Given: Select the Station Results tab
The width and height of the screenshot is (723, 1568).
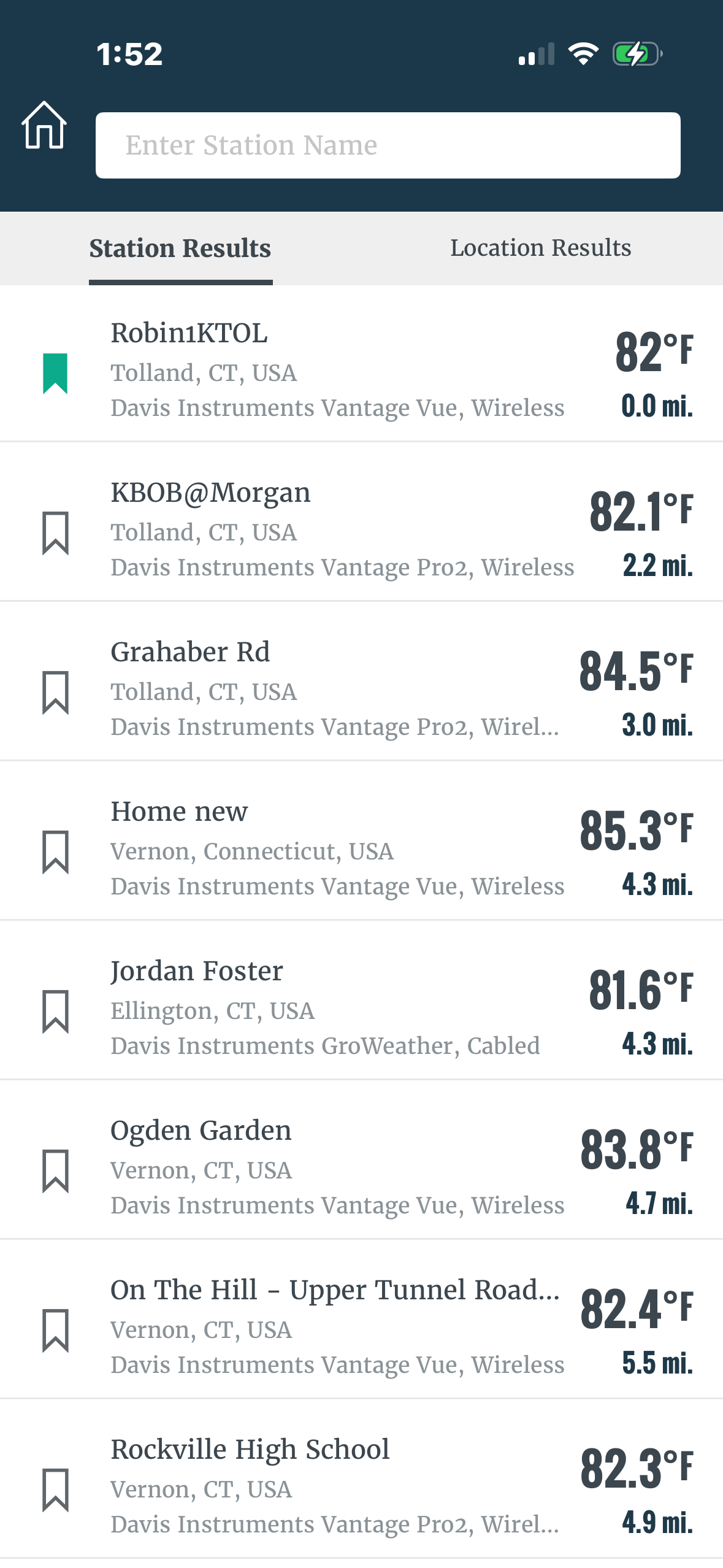Looking at the screenshot, I should [180, 248].
